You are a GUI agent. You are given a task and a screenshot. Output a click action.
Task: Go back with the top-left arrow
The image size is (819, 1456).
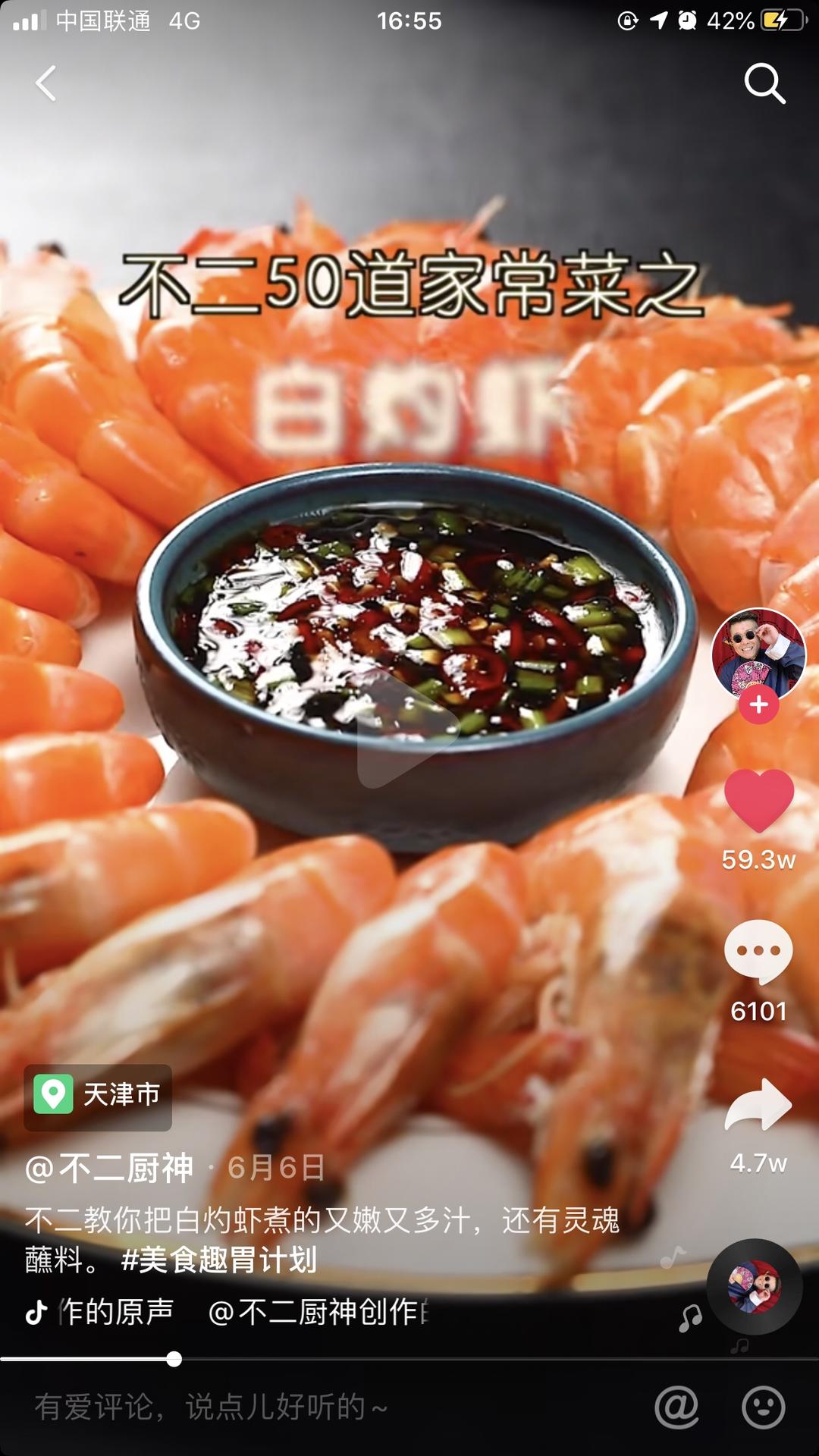[47, 83]
